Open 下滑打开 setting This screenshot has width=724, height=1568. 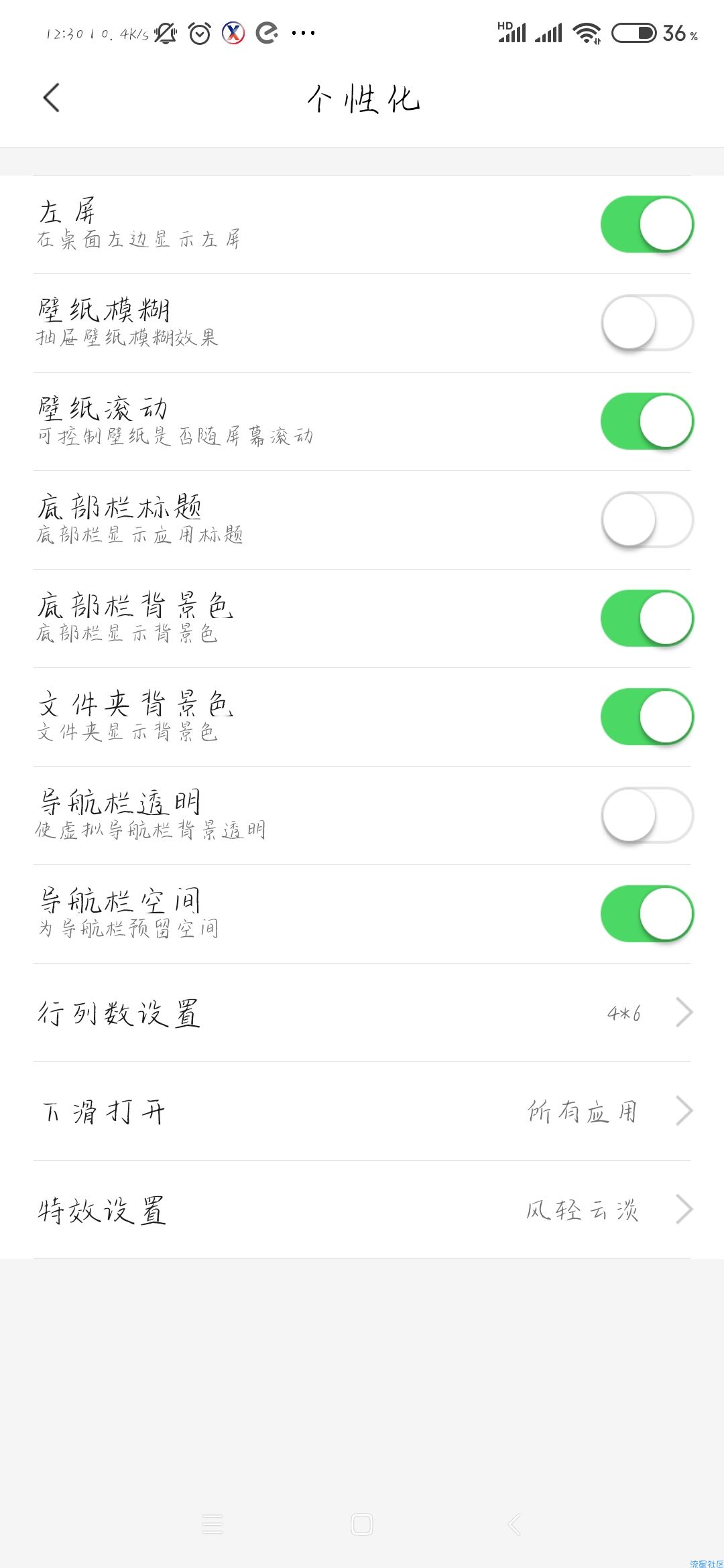click(x=362, y=1111)
